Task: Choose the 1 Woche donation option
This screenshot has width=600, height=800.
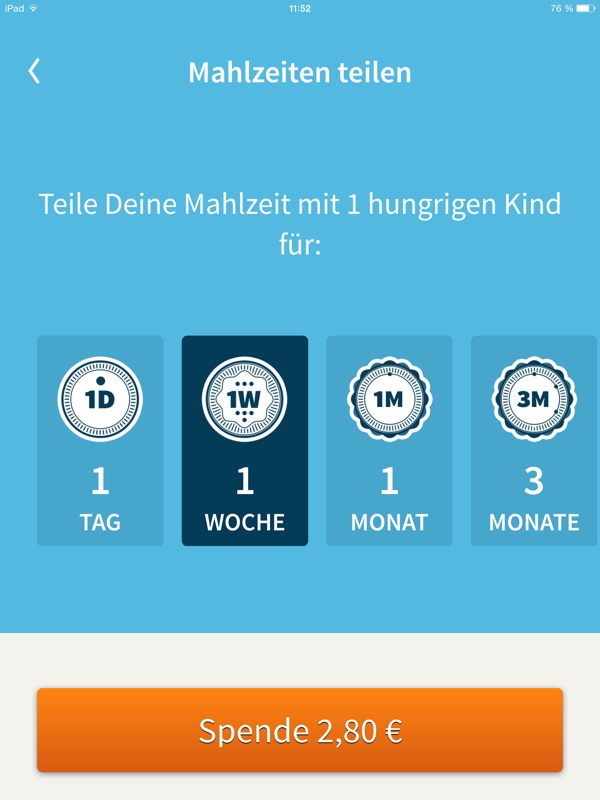Action: (245, 441)
